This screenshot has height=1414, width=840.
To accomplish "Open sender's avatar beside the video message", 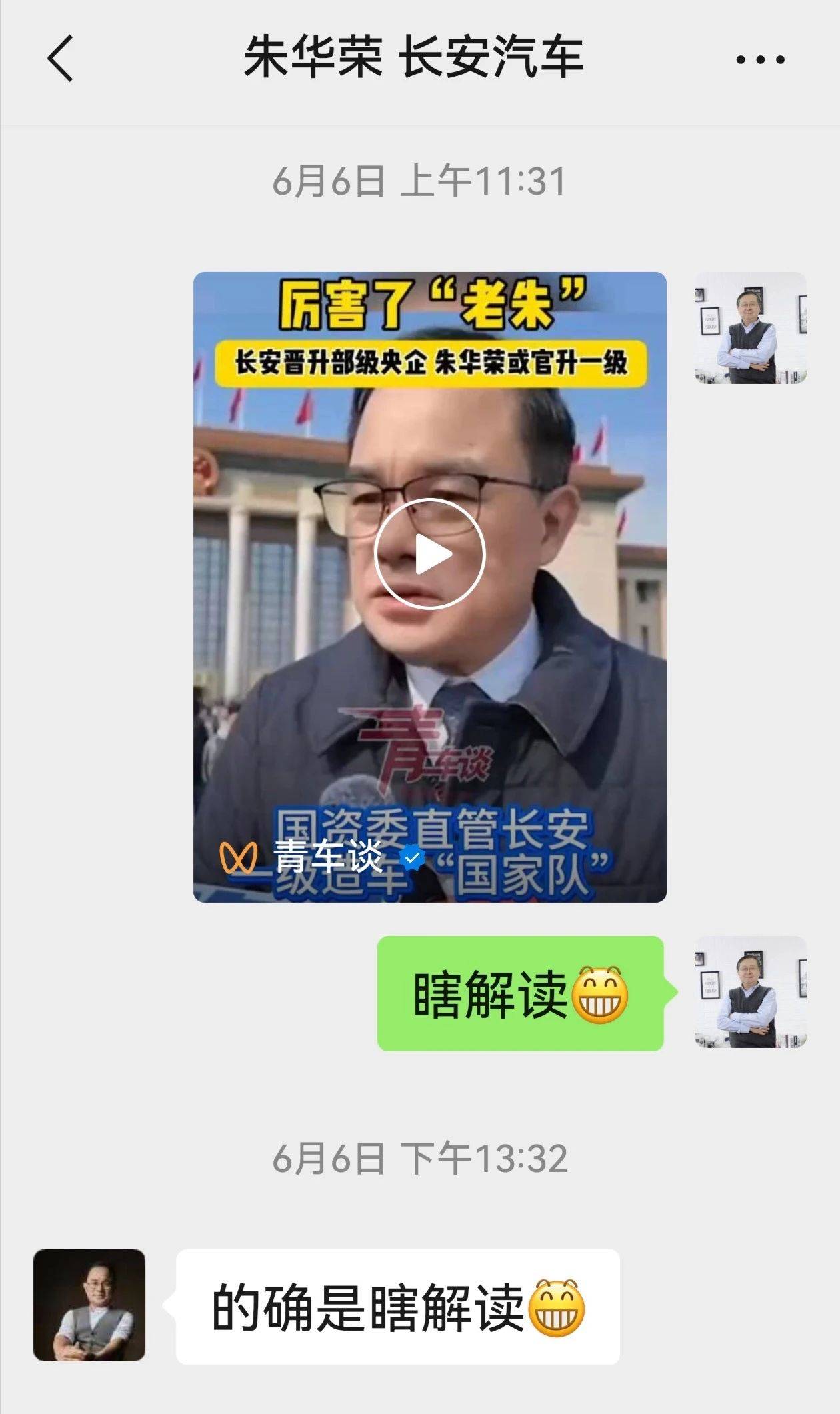I will [750, 328].
